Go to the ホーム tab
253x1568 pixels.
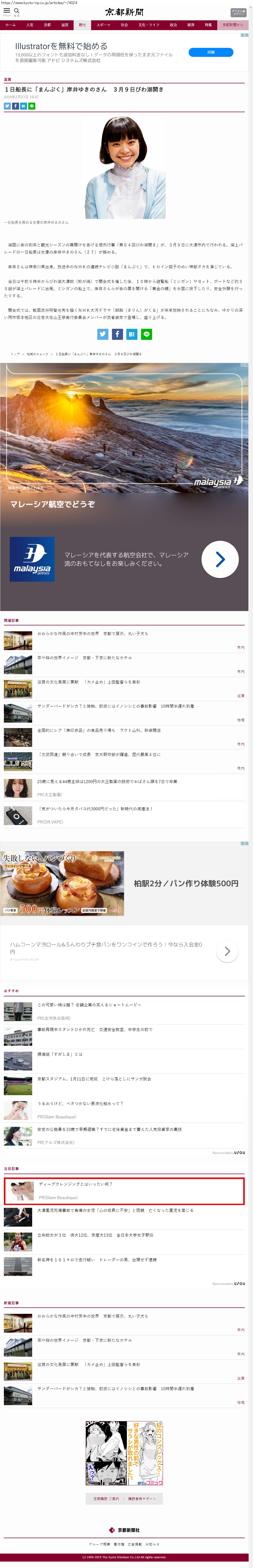10,25
